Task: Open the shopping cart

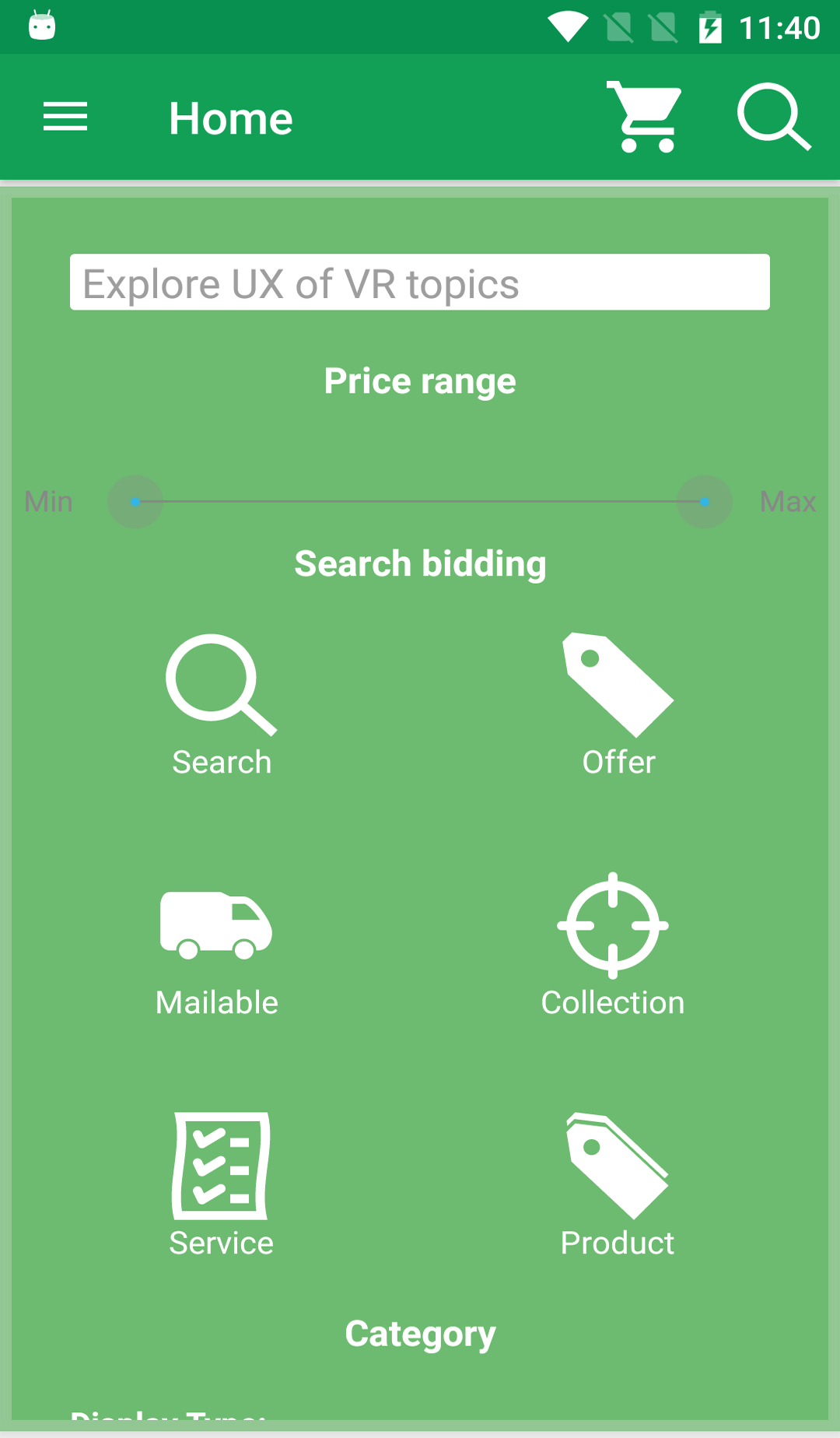Action: [645, 117]
